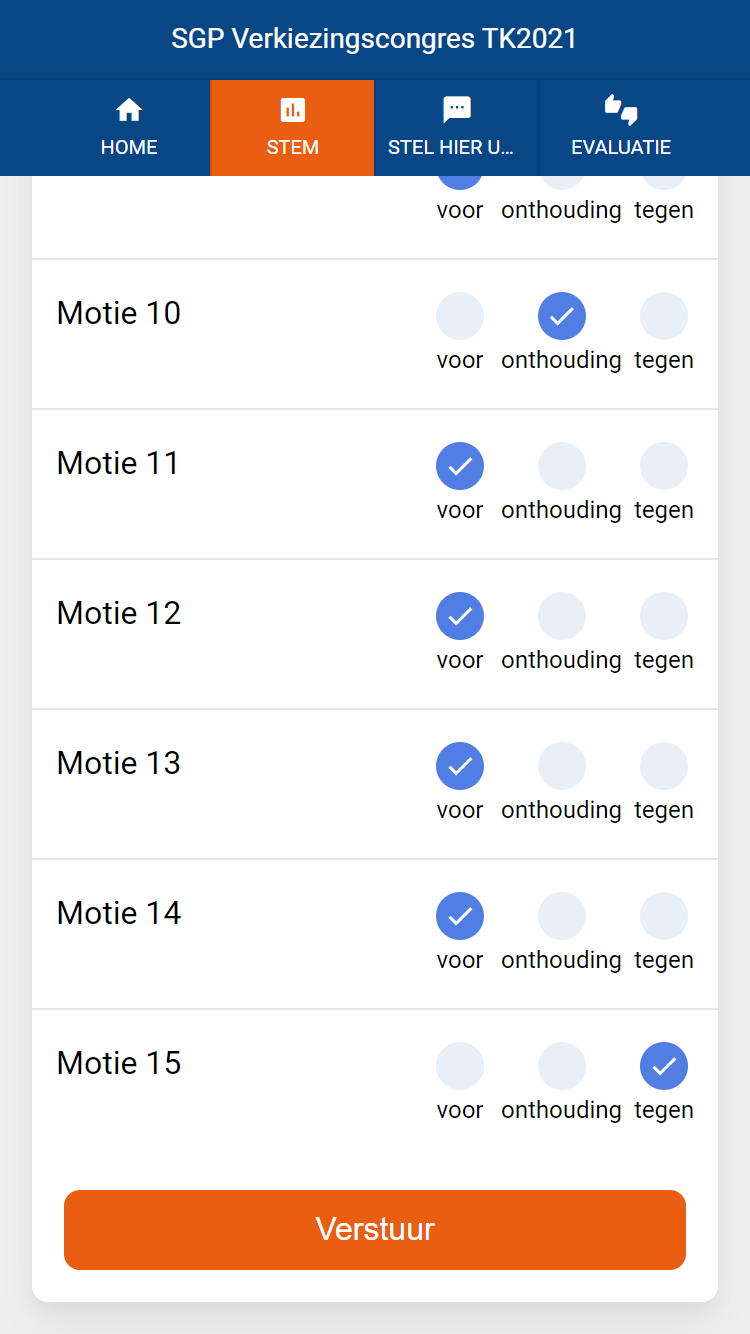Select onthouding for Motie 11
Image resolution: width=750 pixels, height=1334 pixels.
coord(562,467)
